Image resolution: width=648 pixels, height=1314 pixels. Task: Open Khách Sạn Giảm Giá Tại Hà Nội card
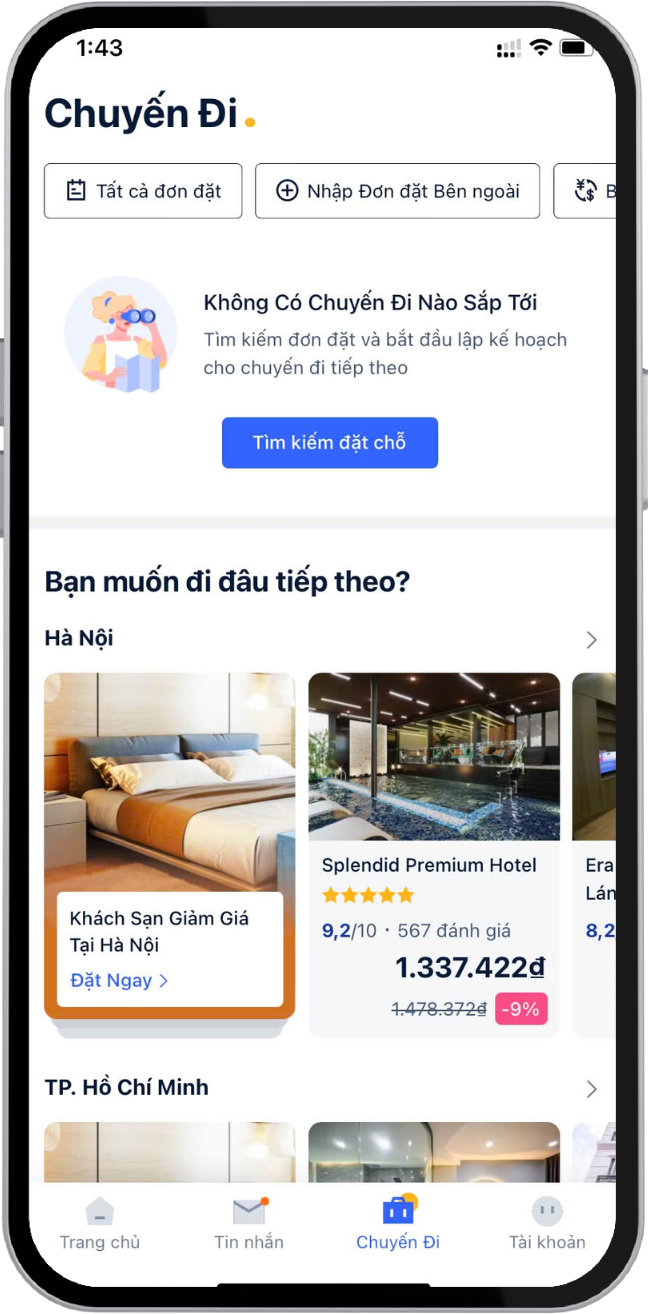(170, 800)
